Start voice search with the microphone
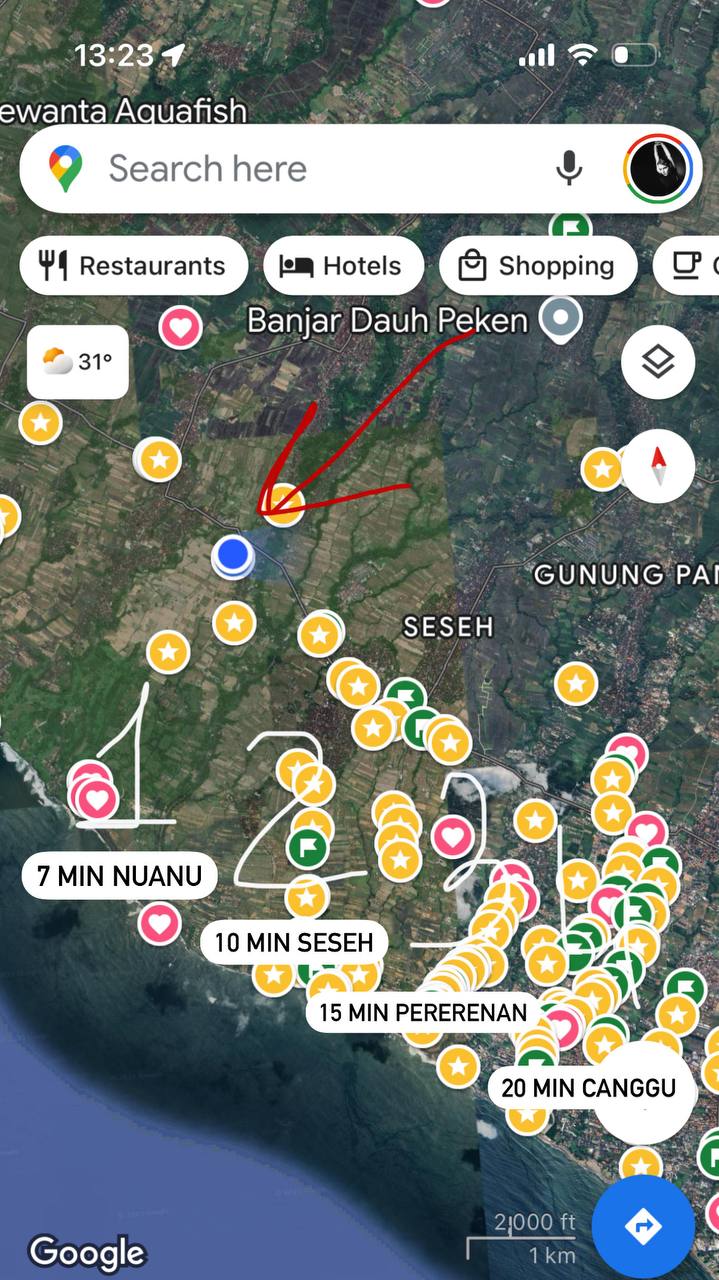 click(x=569, y=168)
